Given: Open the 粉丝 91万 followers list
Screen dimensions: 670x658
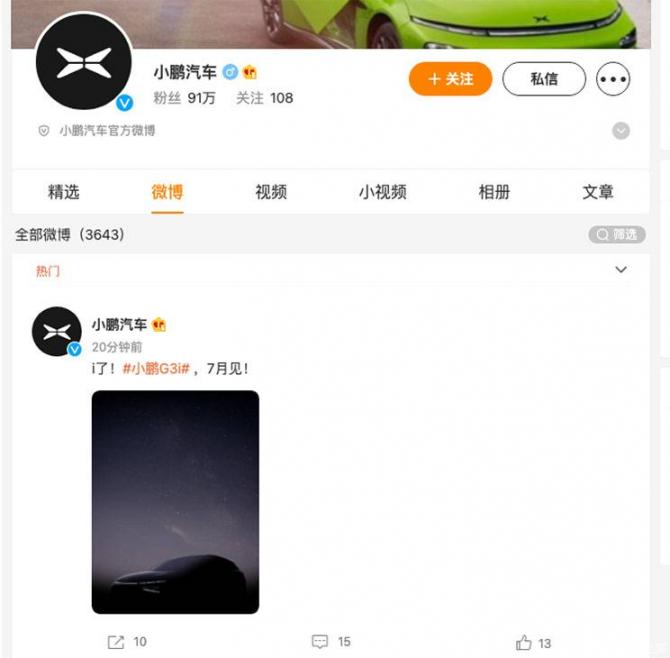Looking at the screenshot, I should (185, 98).
